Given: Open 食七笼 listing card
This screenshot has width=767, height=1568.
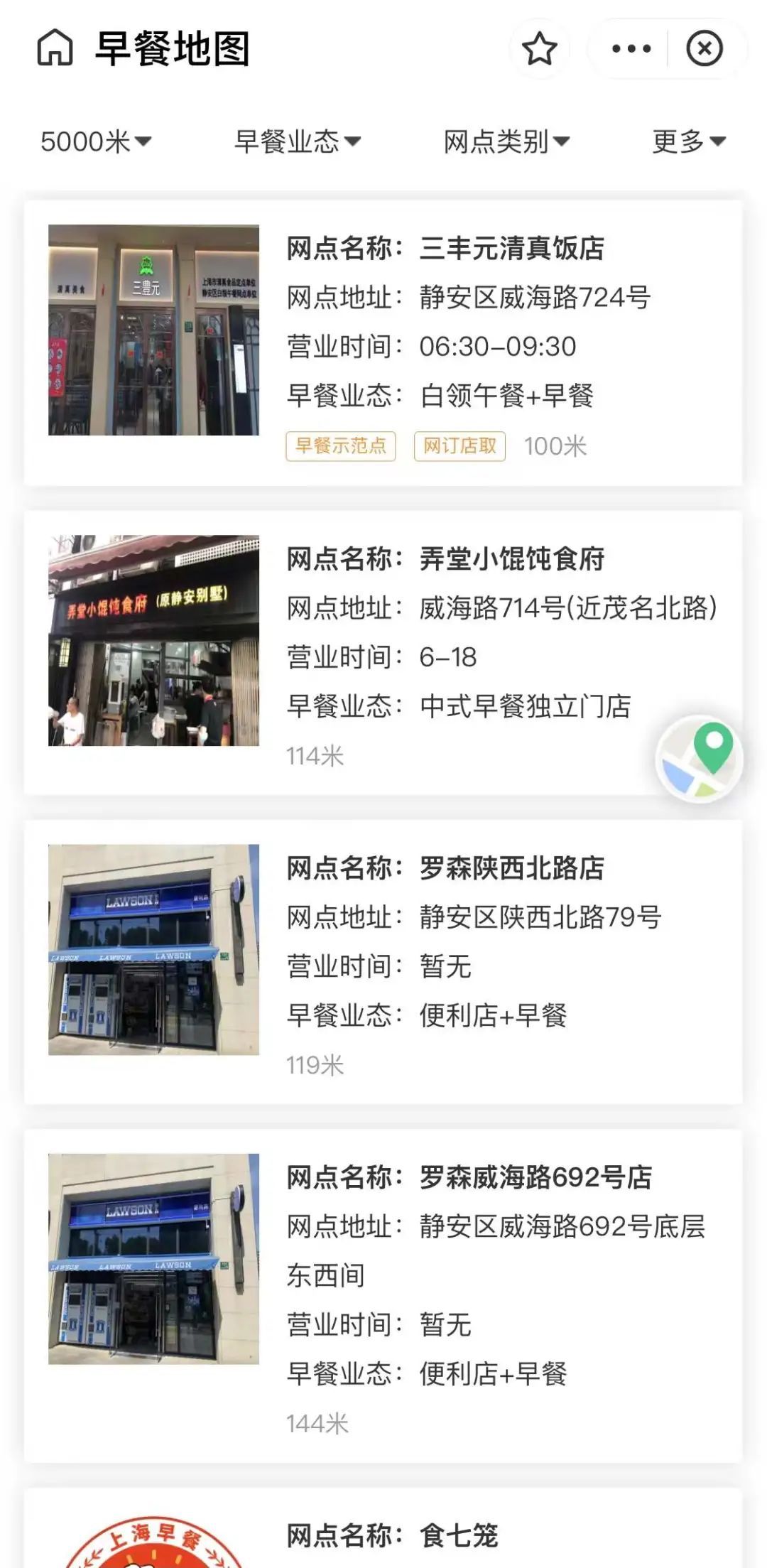Looking at the screenshot, I should [383, 1528].
